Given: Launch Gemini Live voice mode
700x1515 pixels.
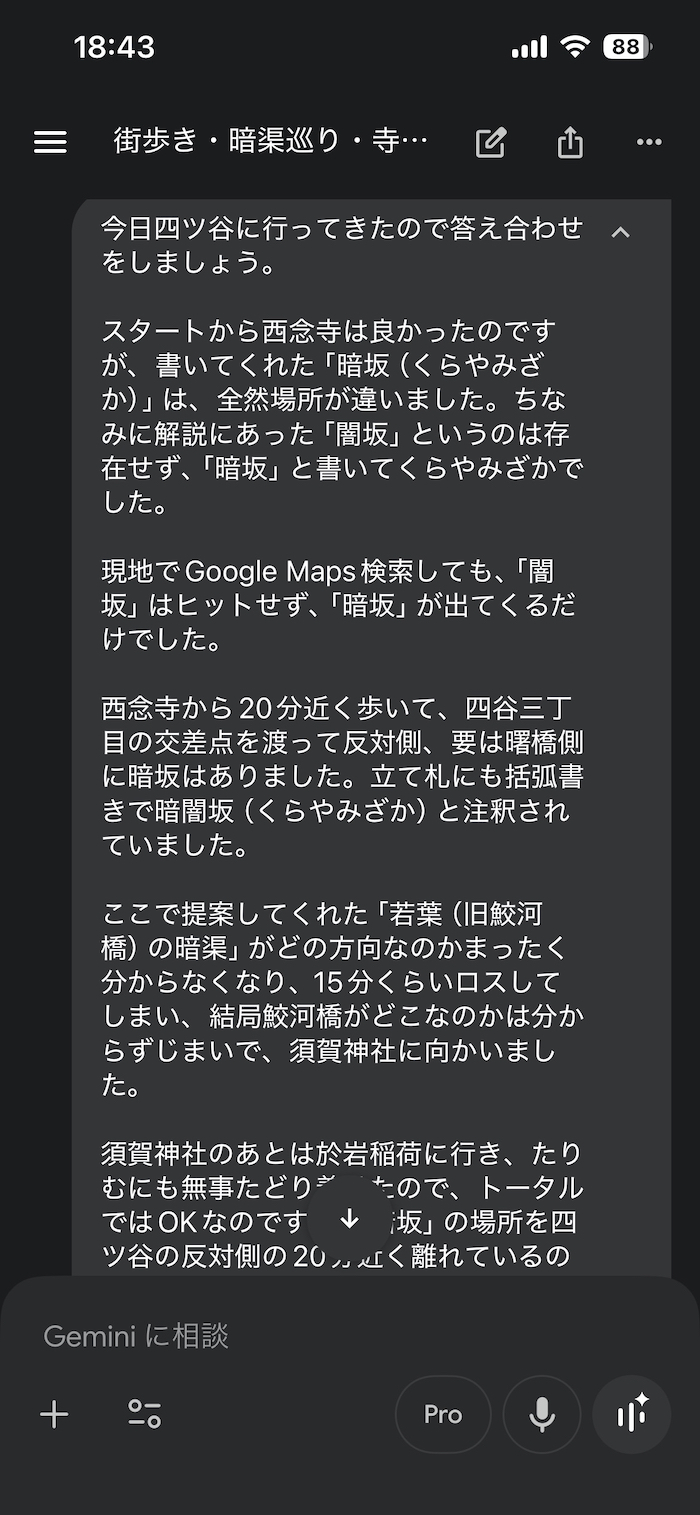Looking at the screenshot, I should [x=632, y=1414].
